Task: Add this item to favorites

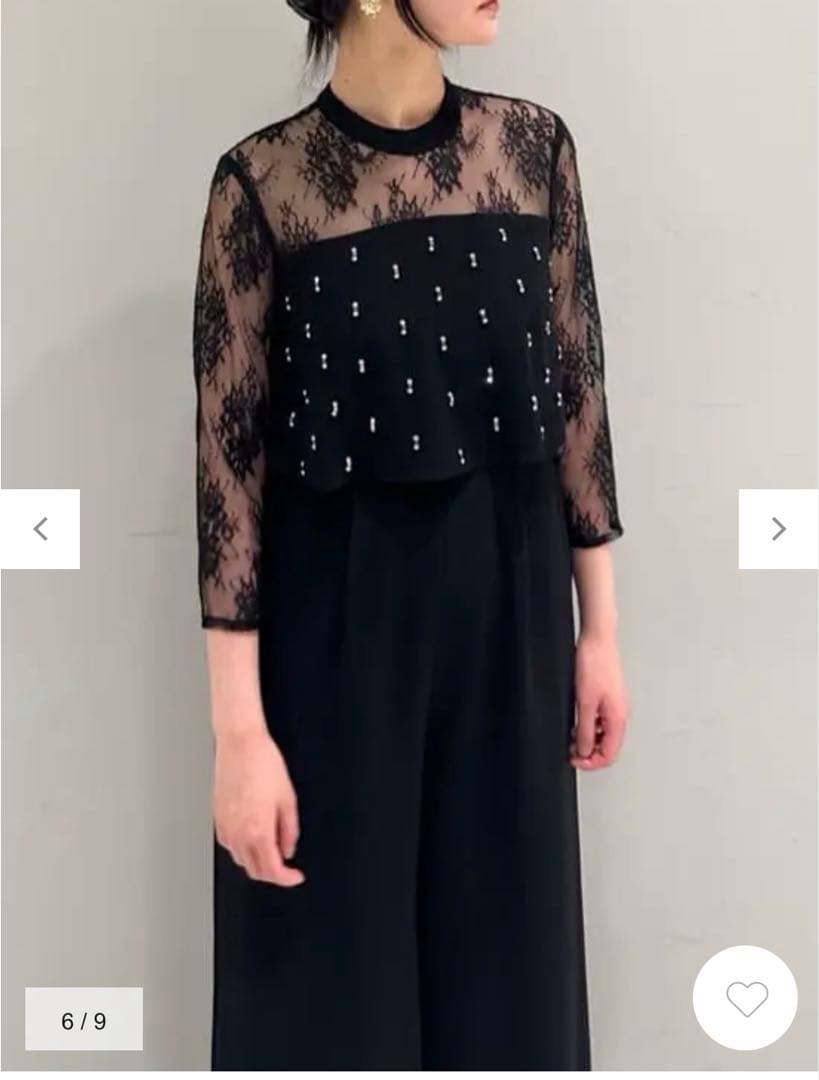Action: [x=746, y=998]
